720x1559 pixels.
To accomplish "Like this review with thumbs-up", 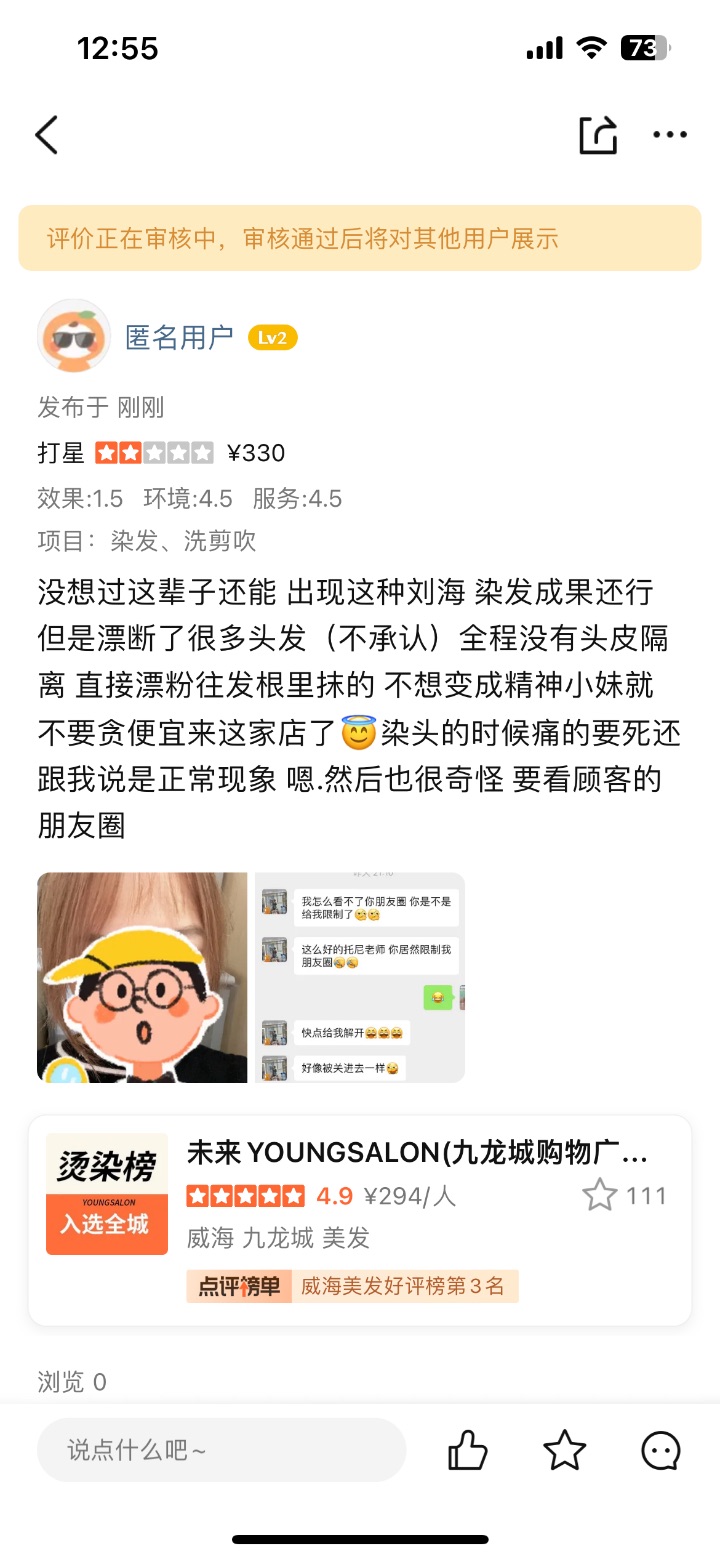I will (467, 1450).
